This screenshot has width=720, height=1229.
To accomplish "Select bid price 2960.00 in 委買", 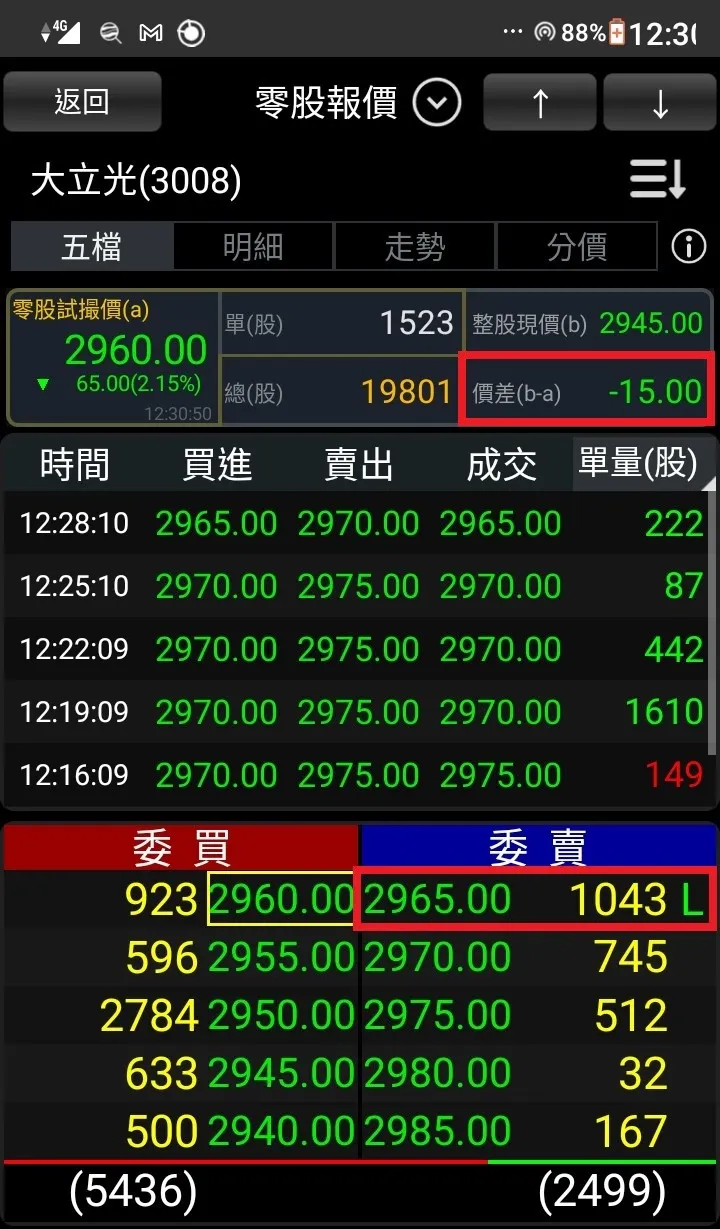I will (x=281, y=900).
